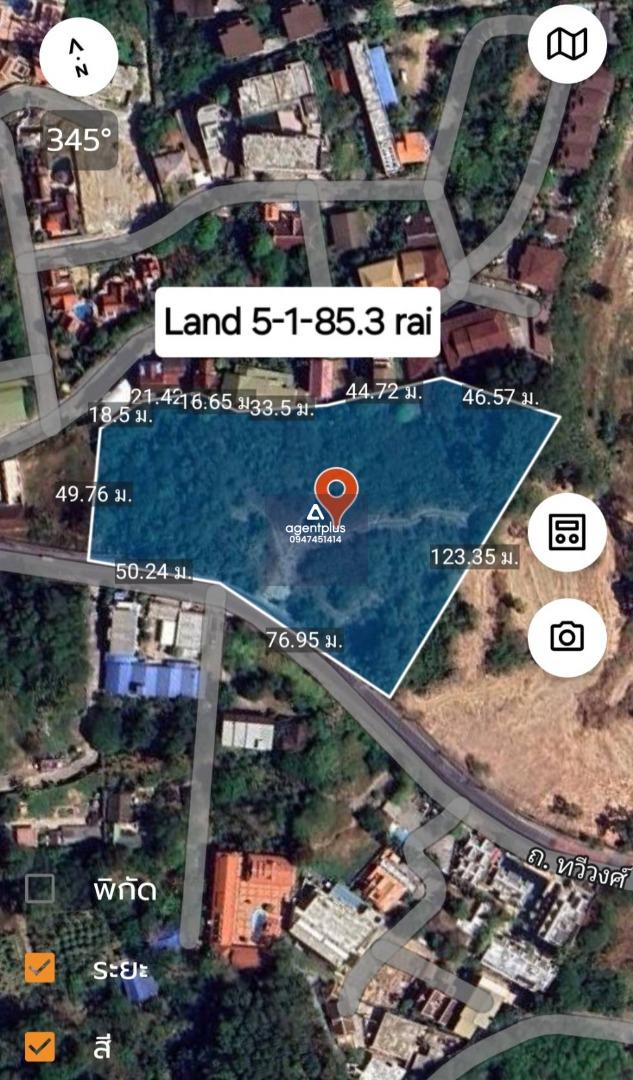Open the map layers button
Viewport: 633px width, 1080px height.
pos(567,45)
